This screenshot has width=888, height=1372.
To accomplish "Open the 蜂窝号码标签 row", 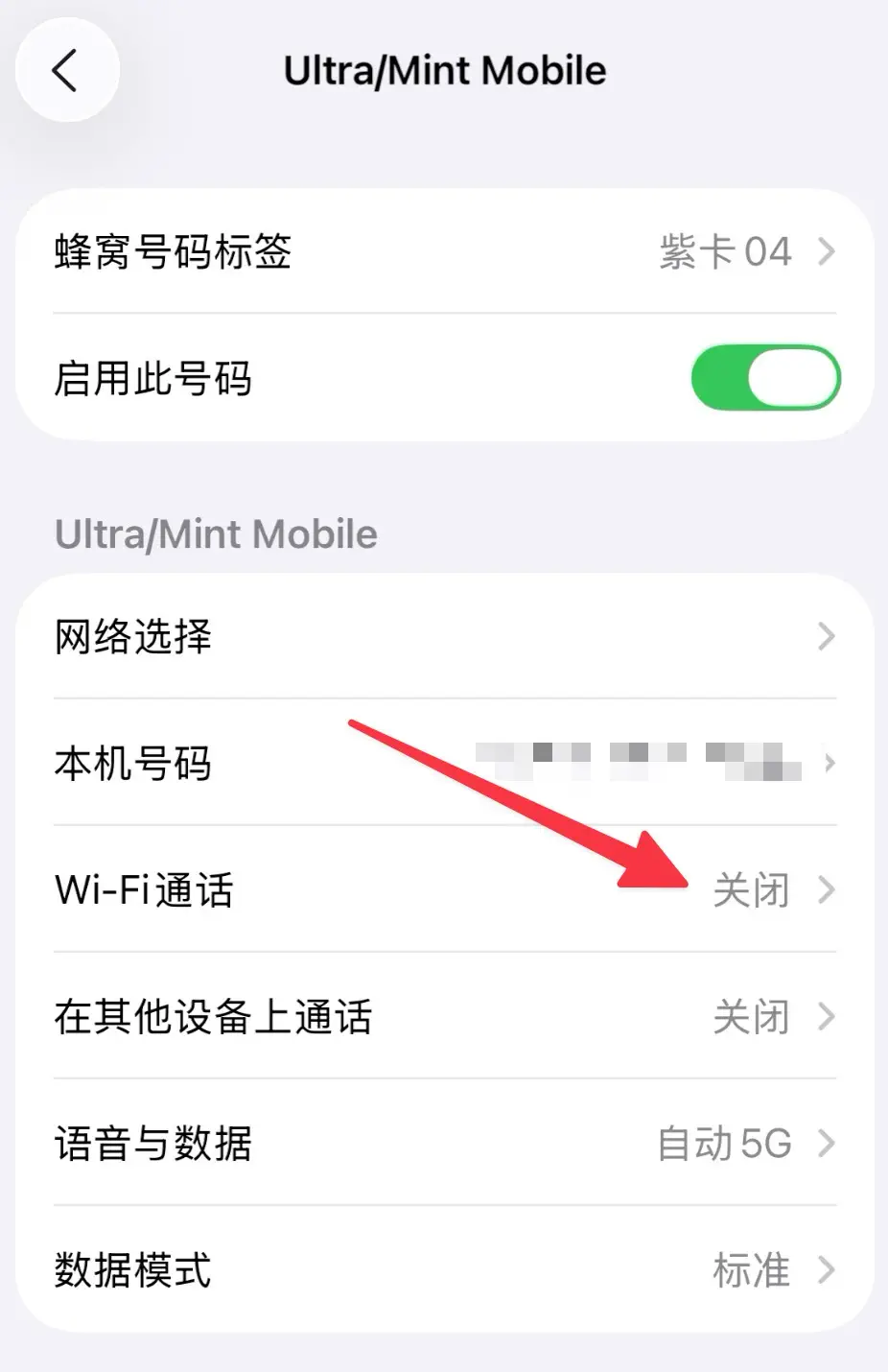I will click(x=444, y=251).
